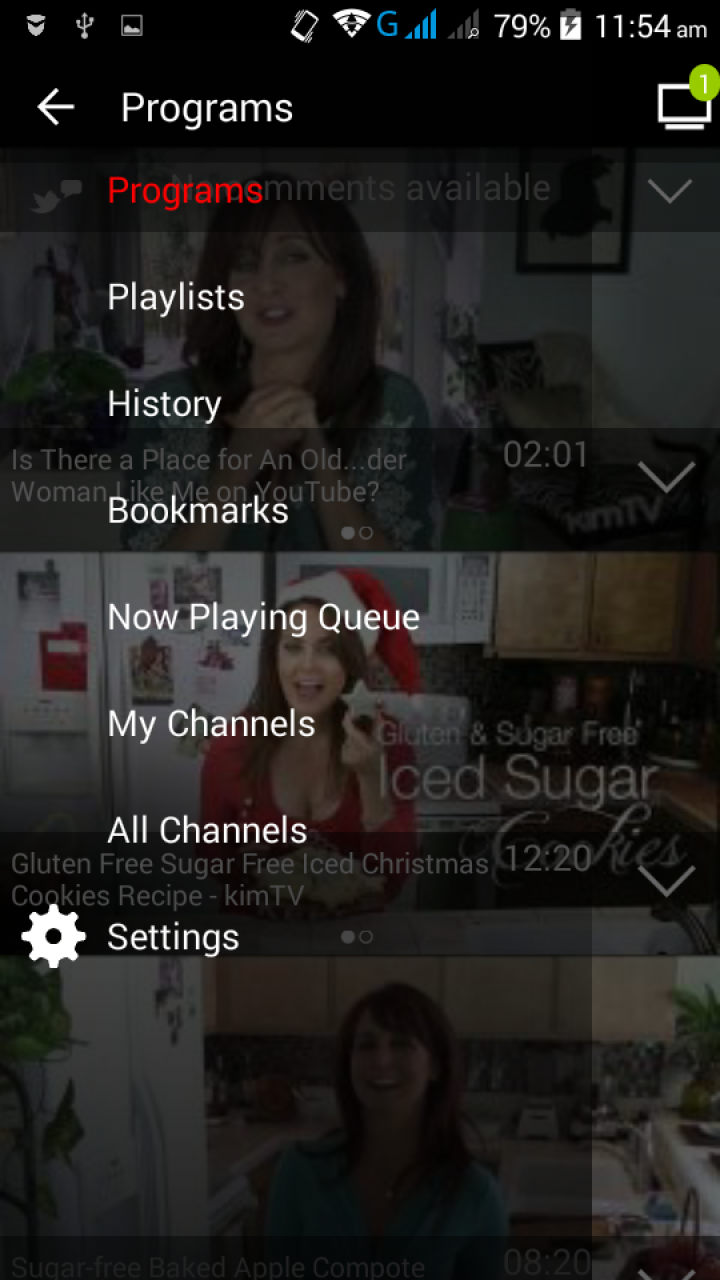Navigate back using the arrow icon
The width and height of the screenshot is (720, 1280).
point(55,107)
